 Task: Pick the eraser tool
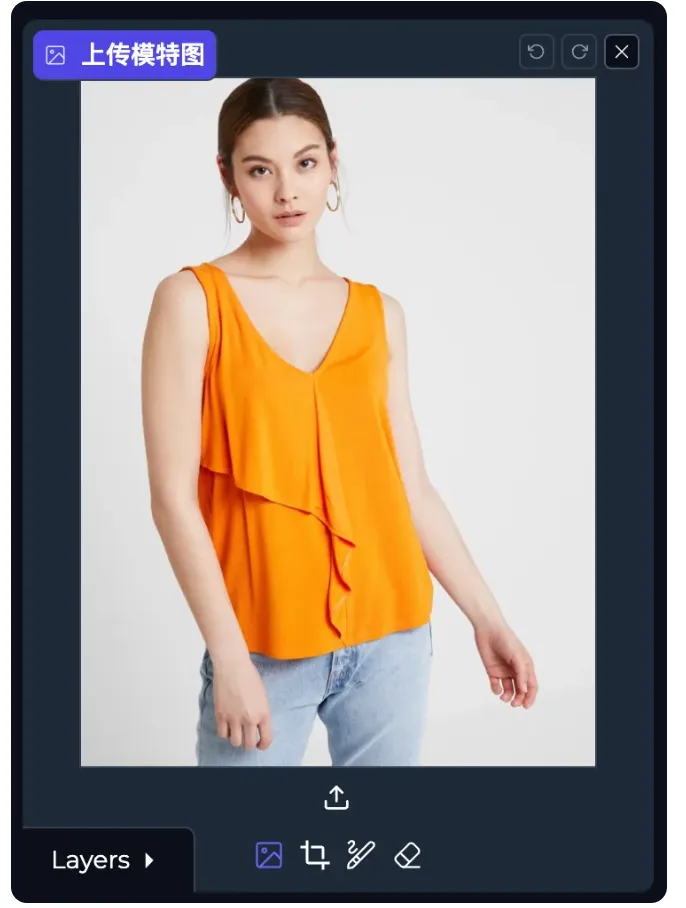coord(407,855)
